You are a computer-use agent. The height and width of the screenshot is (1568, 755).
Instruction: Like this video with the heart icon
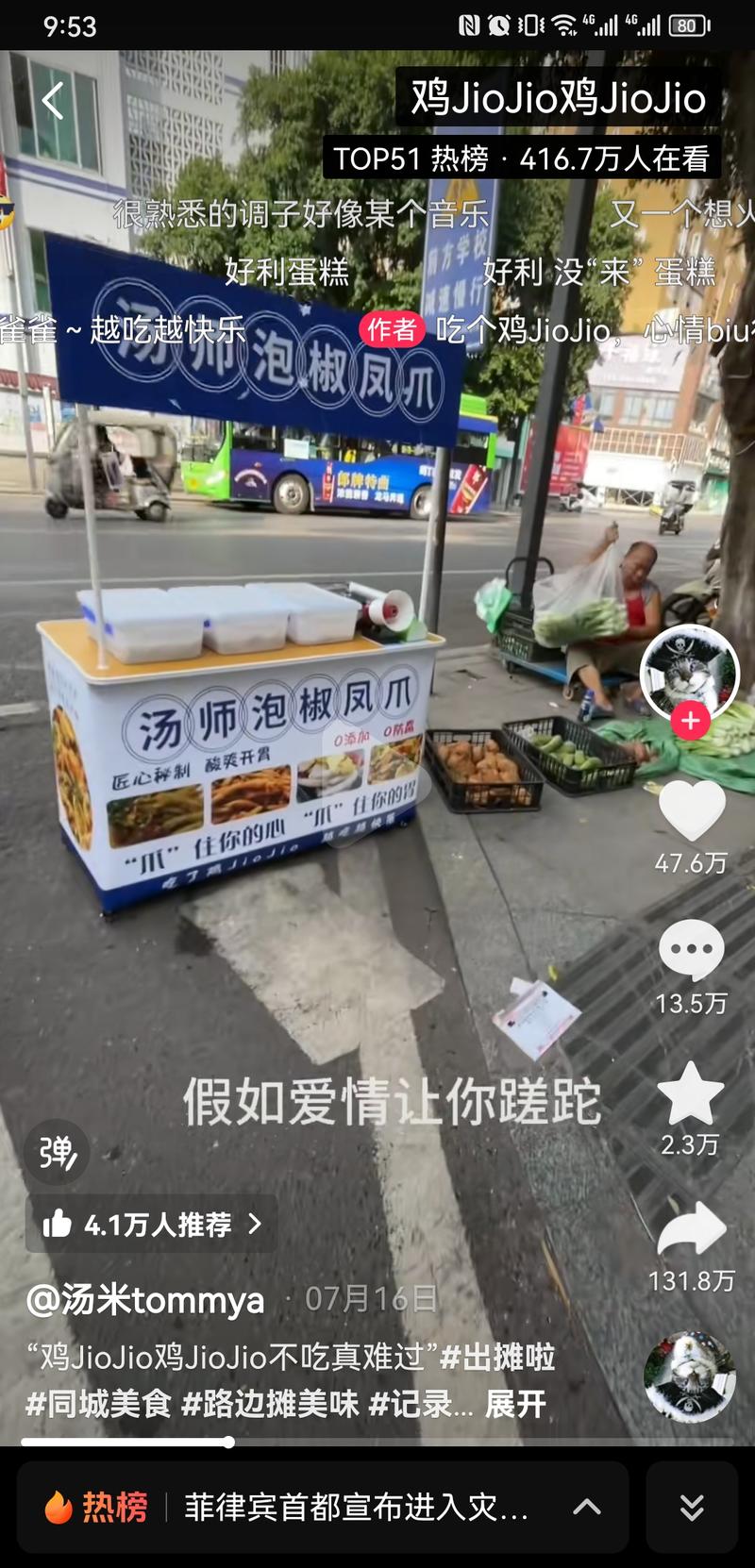click(x=691, y=810)
